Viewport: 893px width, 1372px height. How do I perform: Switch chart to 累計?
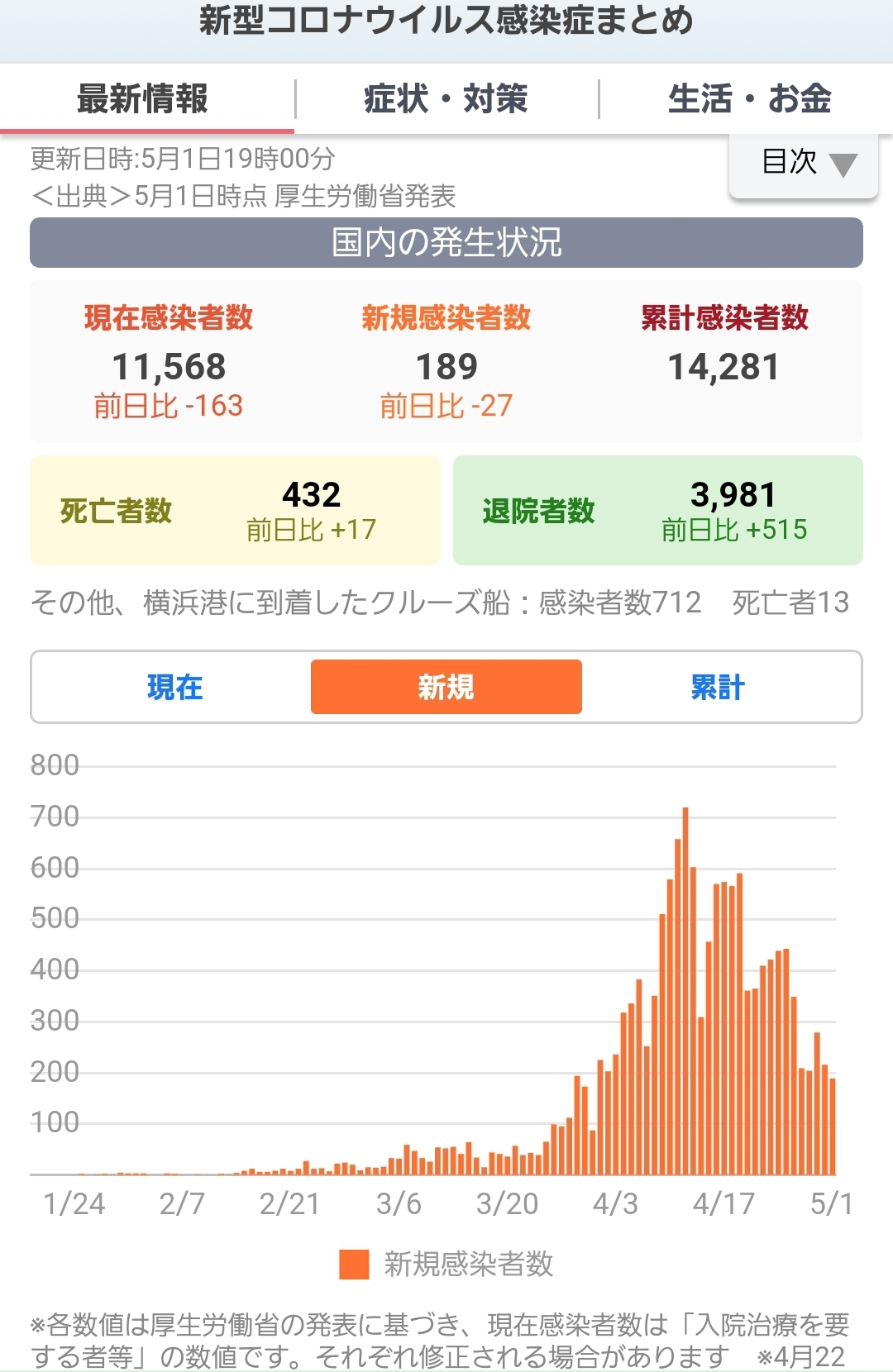point(718,687)
